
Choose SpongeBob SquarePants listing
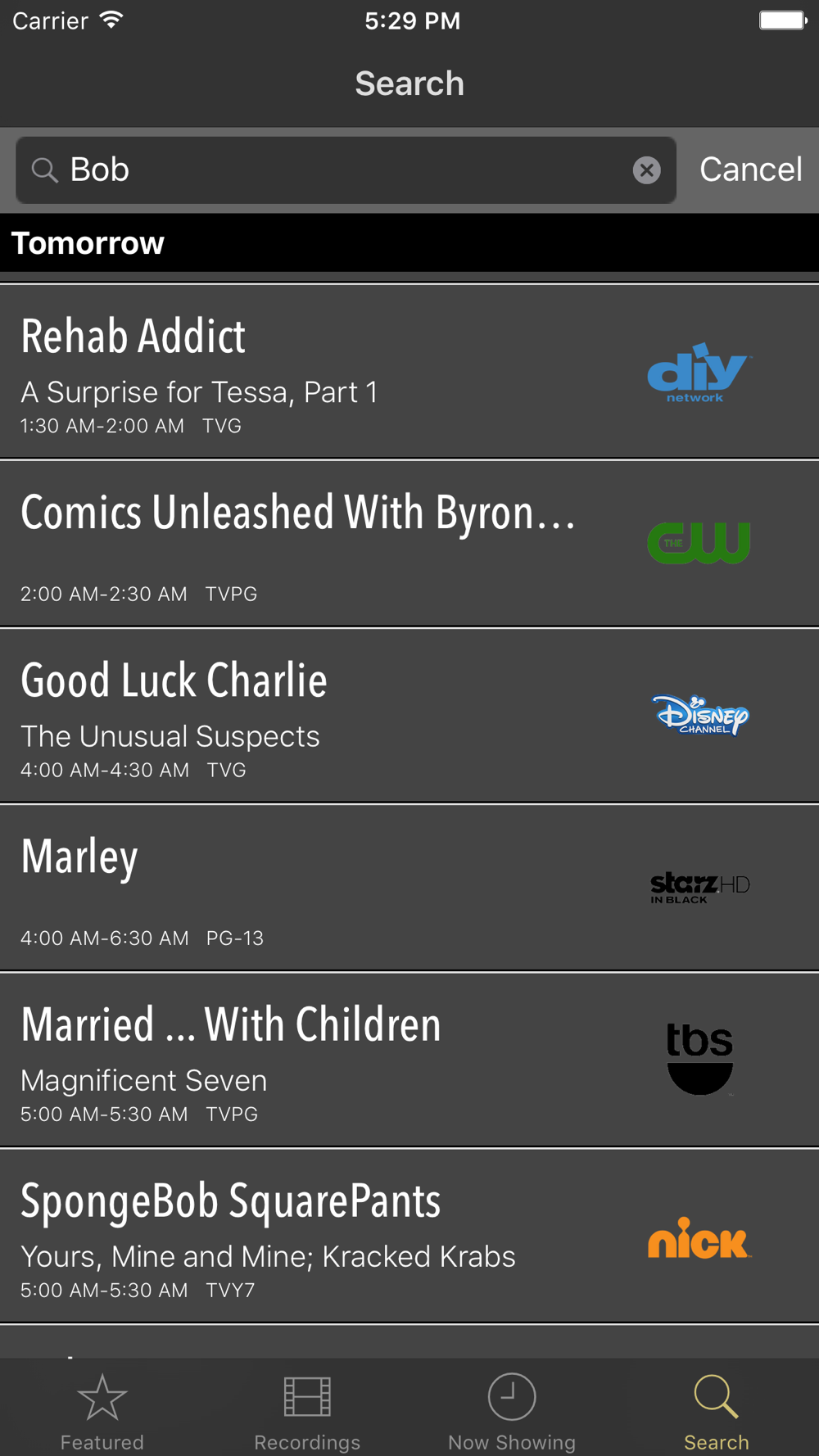[x=409, y=1236]
